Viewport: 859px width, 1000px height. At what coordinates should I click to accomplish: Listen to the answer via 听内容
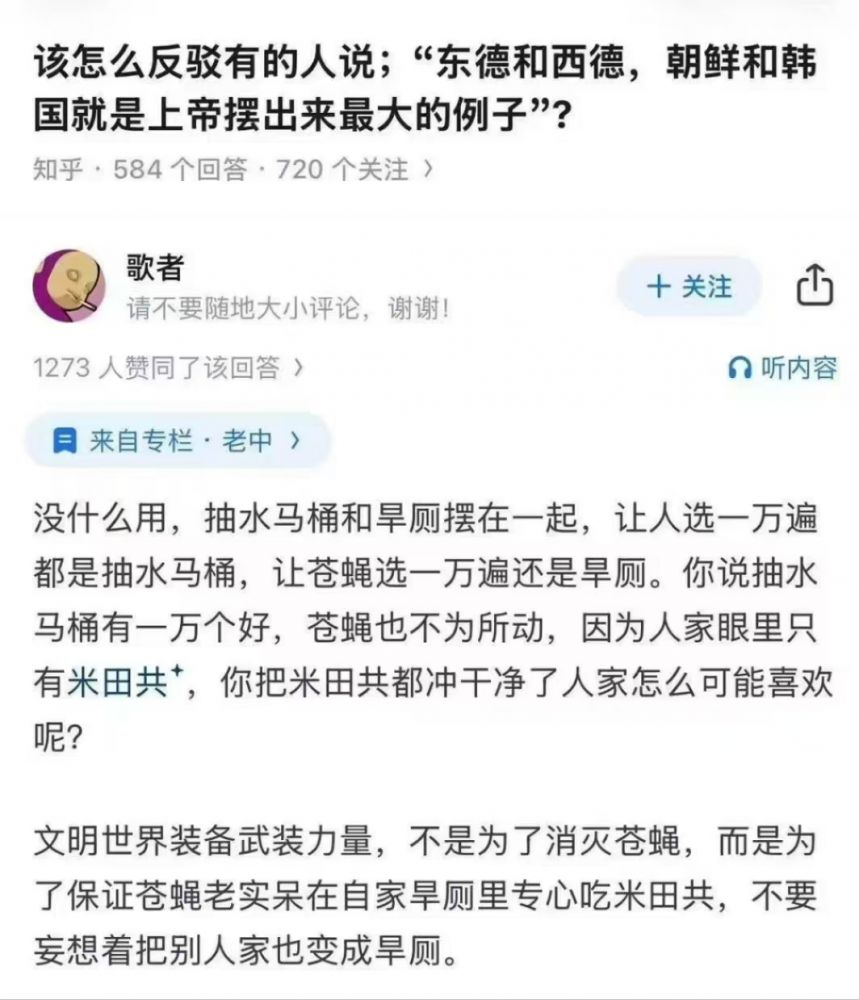[x=782, y=368]
